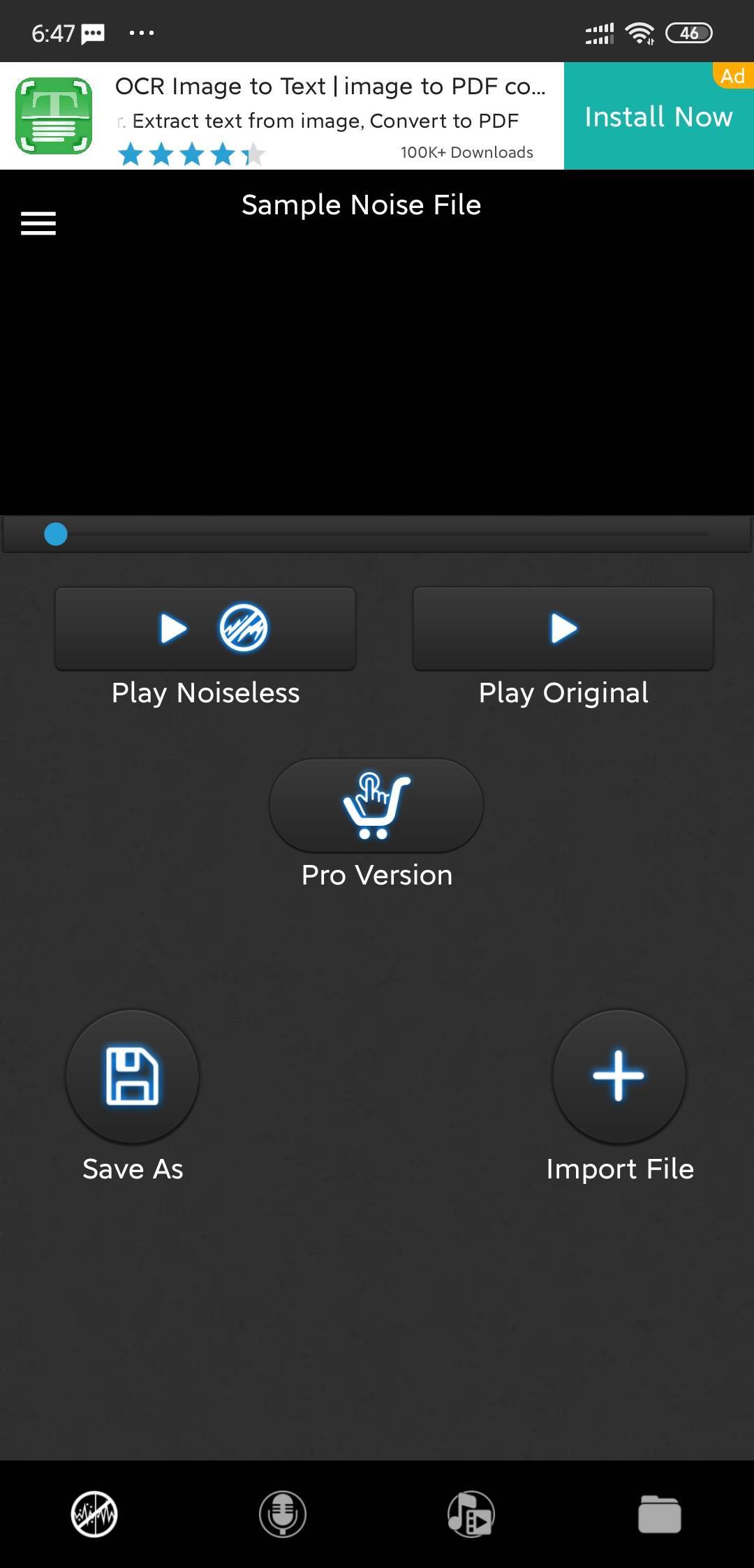
Task: Open the hamburger drawer menu
Action: coord(38,223)
